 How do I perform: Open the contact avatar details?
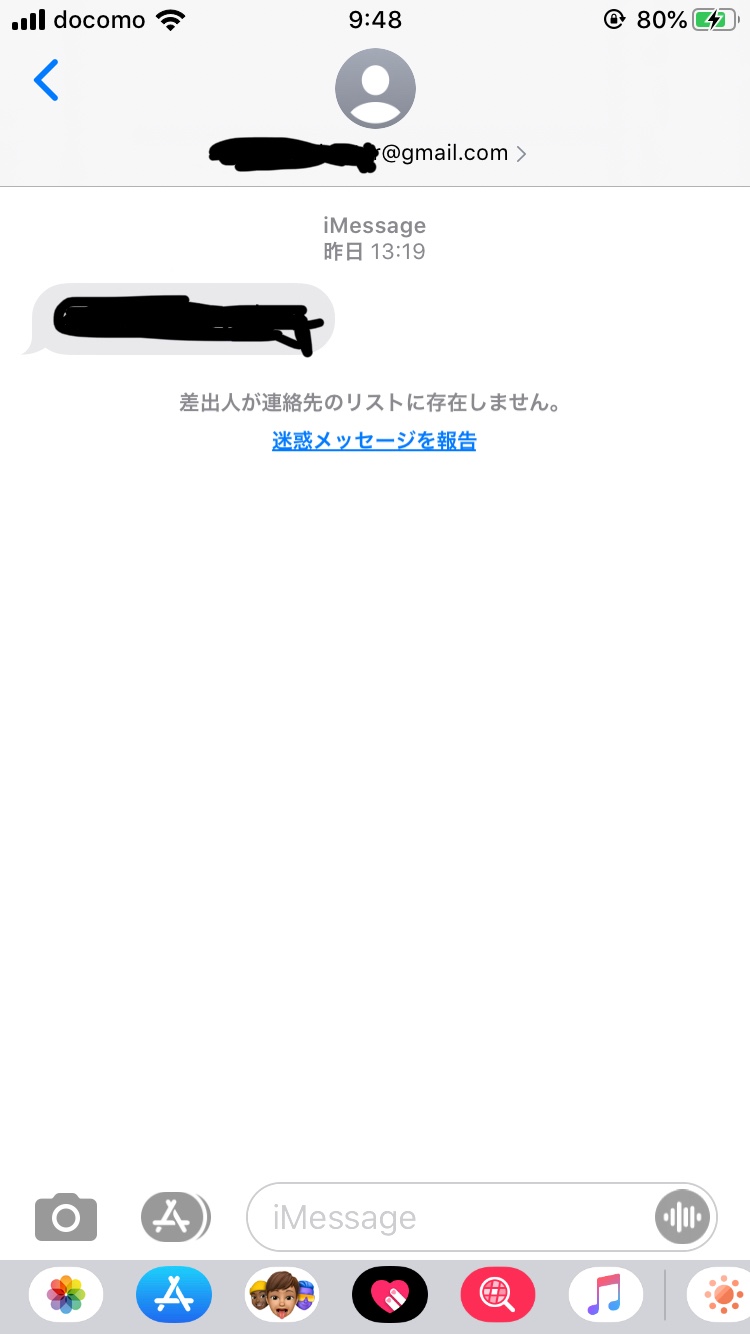pos(375,88)
